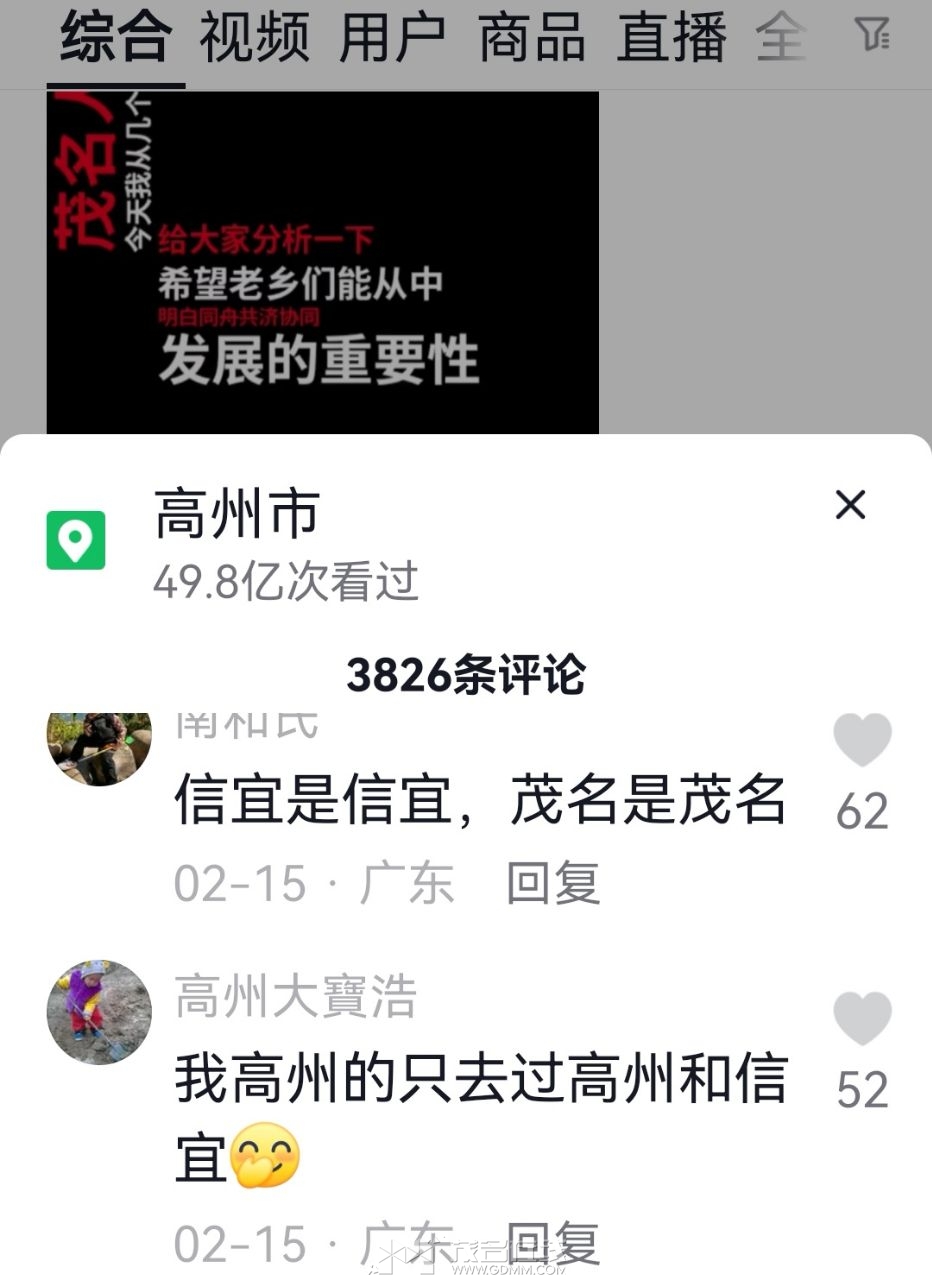This screenshot has width=932, height=1280.
Task: Open the video behind the comments panel
Action: (x=322, y=262)
